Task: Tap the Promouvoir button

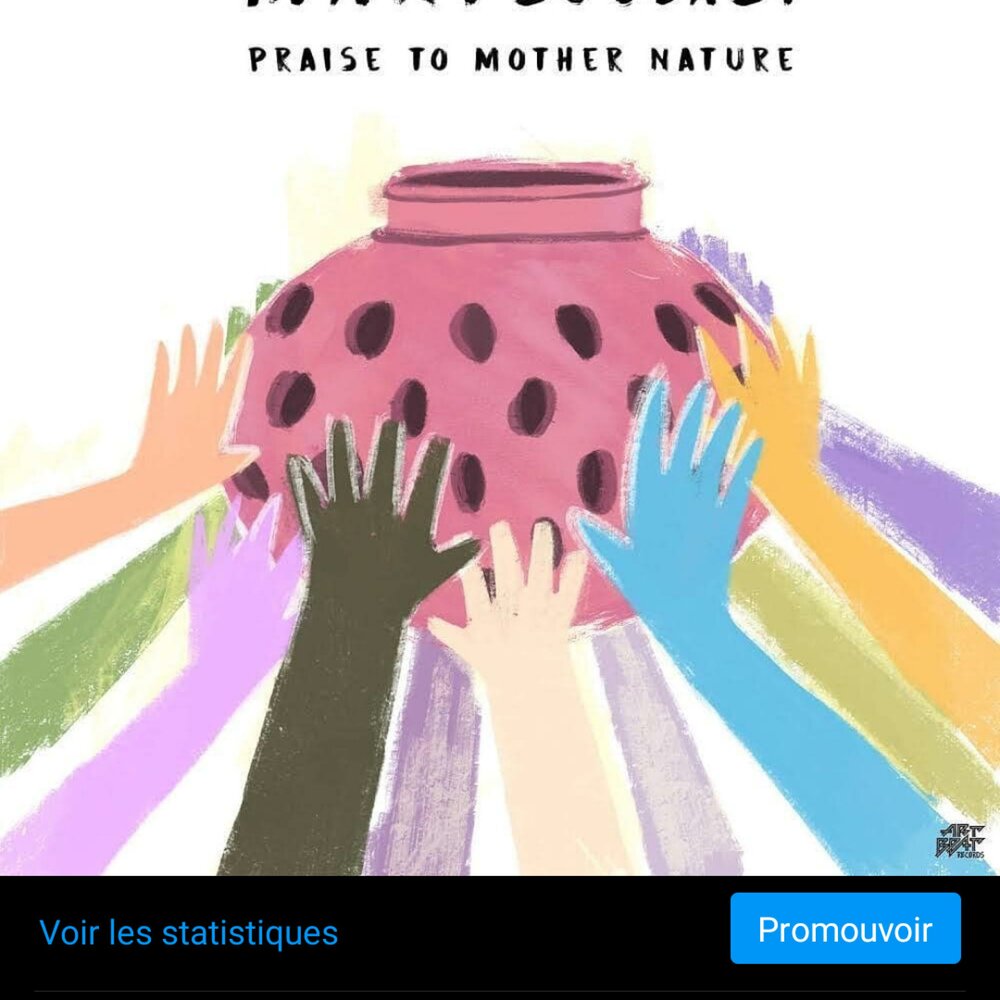Action: pos(845,929)
